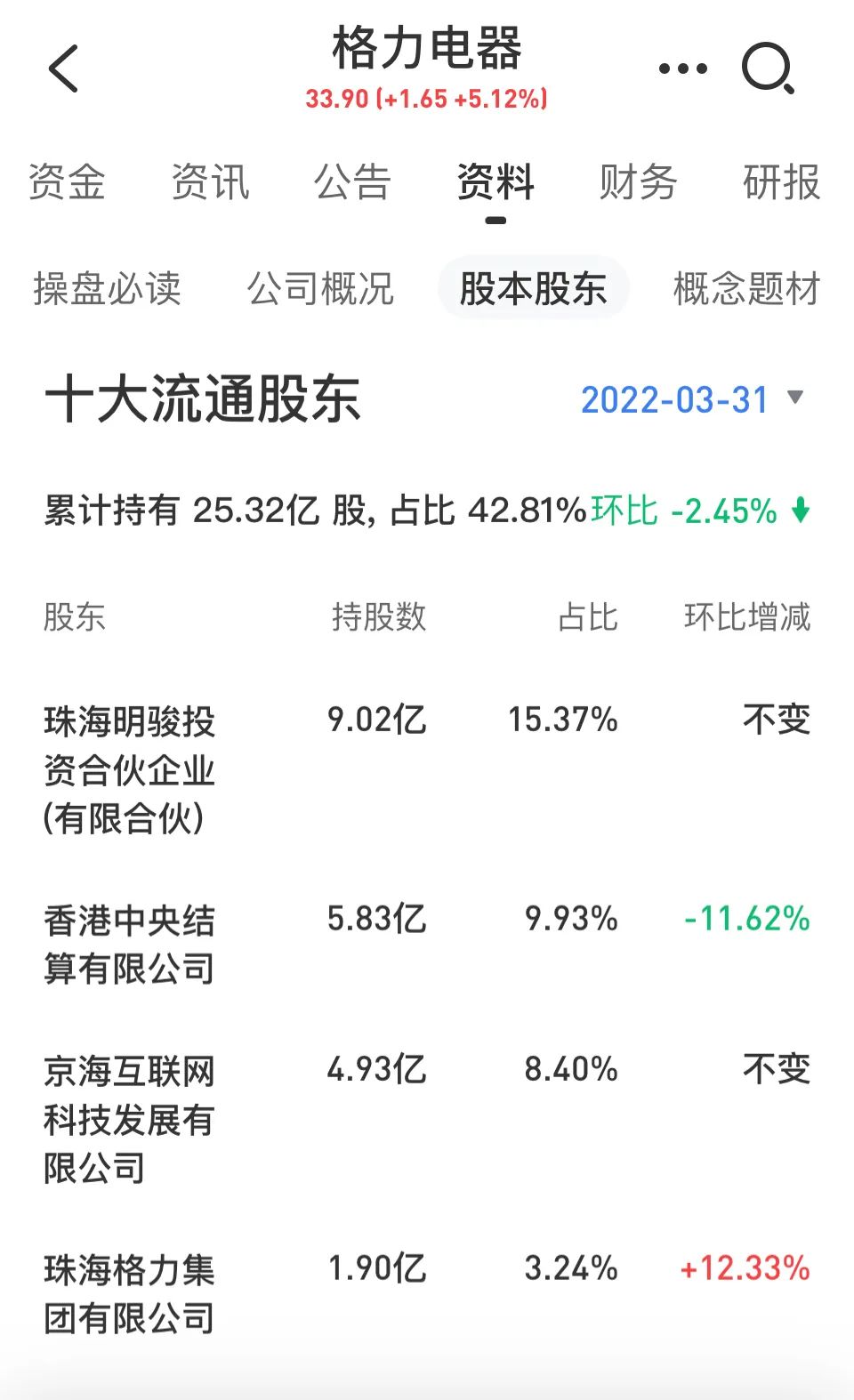Switch to the 资讯 tab
The height and width of the screenshot is (1400, 854).
click(x=210, y=182)
